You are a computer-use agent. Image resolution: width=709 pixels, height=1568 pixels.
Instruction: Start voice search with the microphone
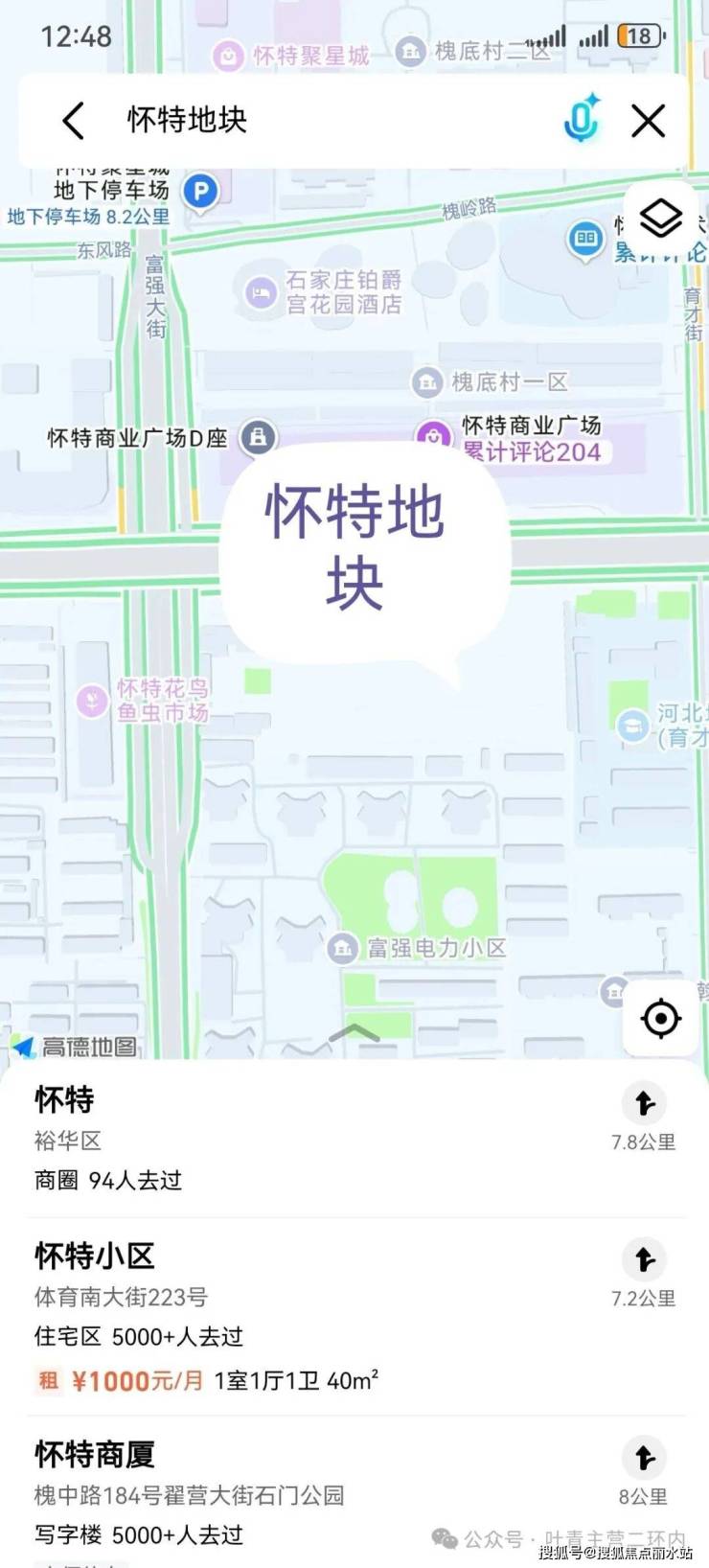(x=581, y=121)
